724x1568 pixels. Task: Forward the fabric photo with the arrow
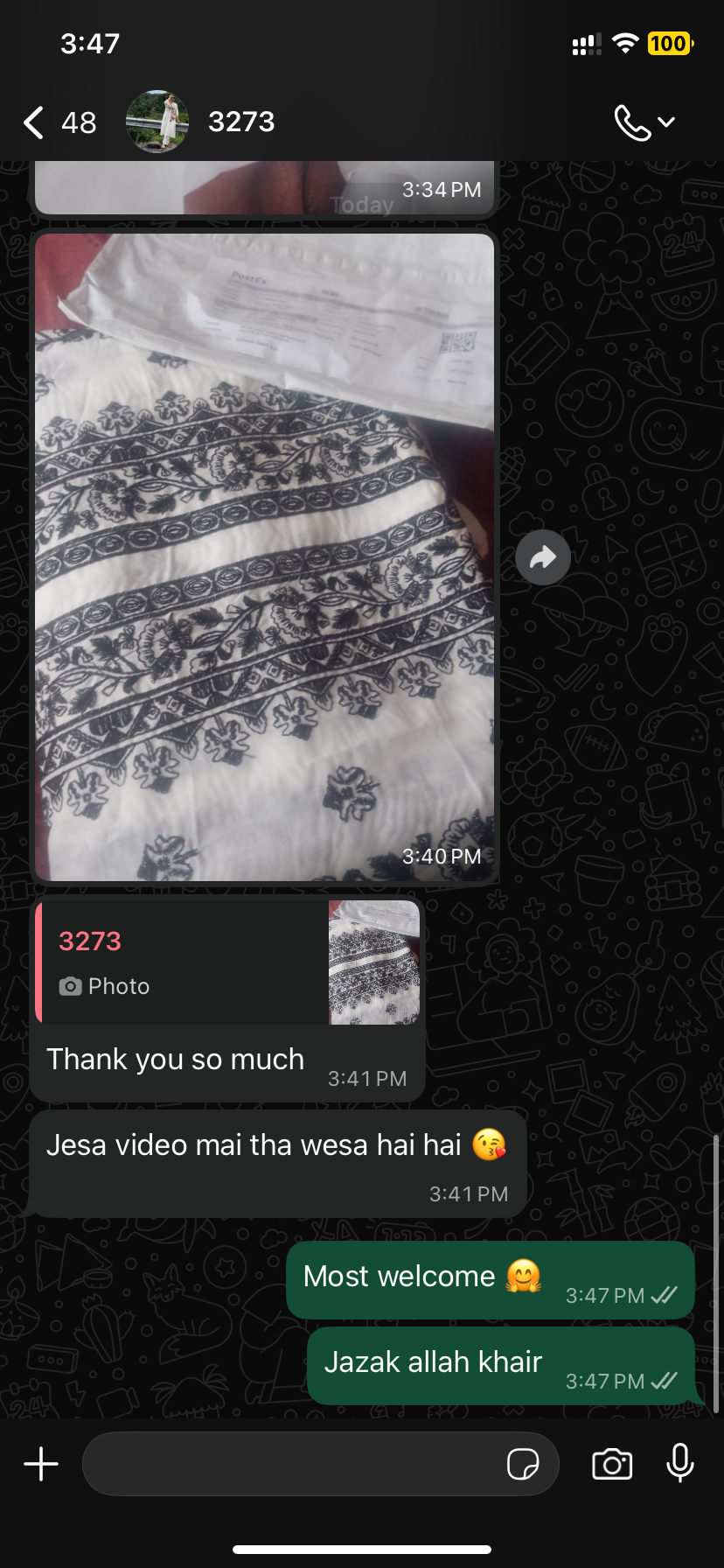(x=543, y=557)
